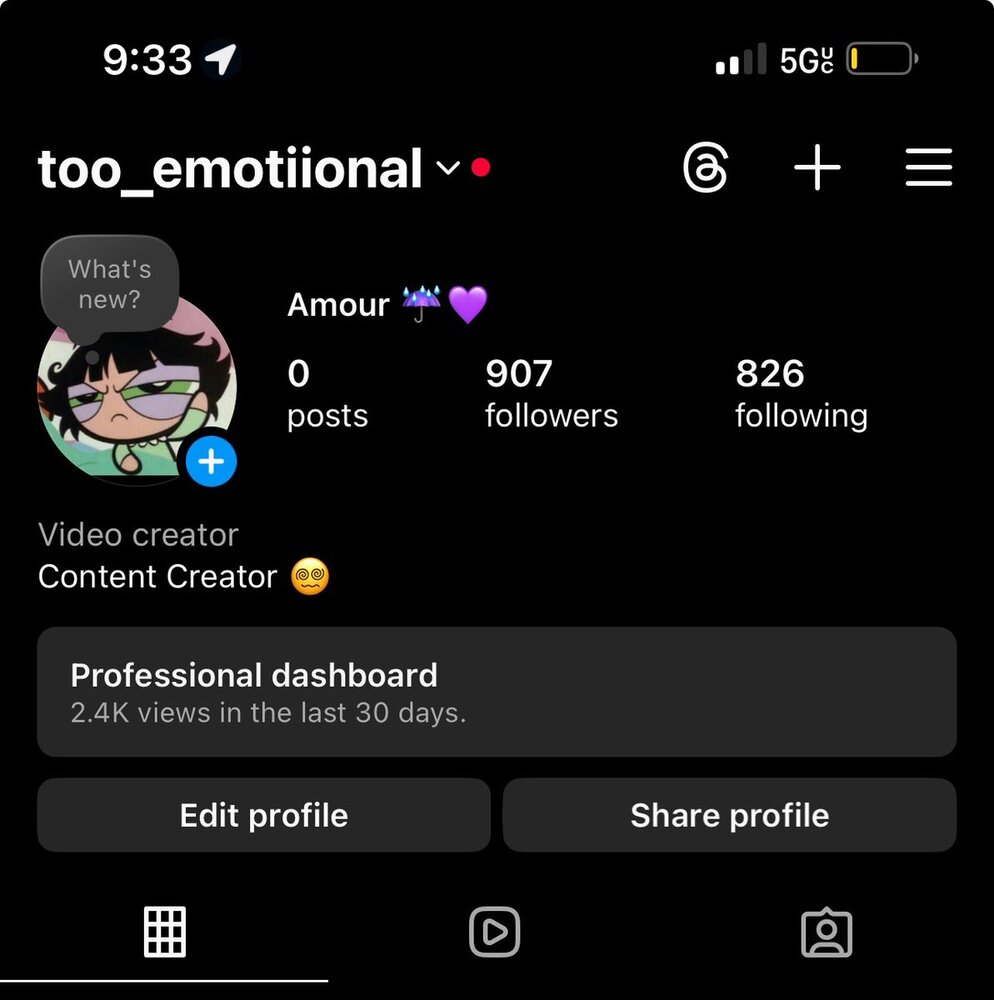Screen dimensions: 994x1000
Task: Create new content with the plus icon
Action: click(x=817, y=168)
